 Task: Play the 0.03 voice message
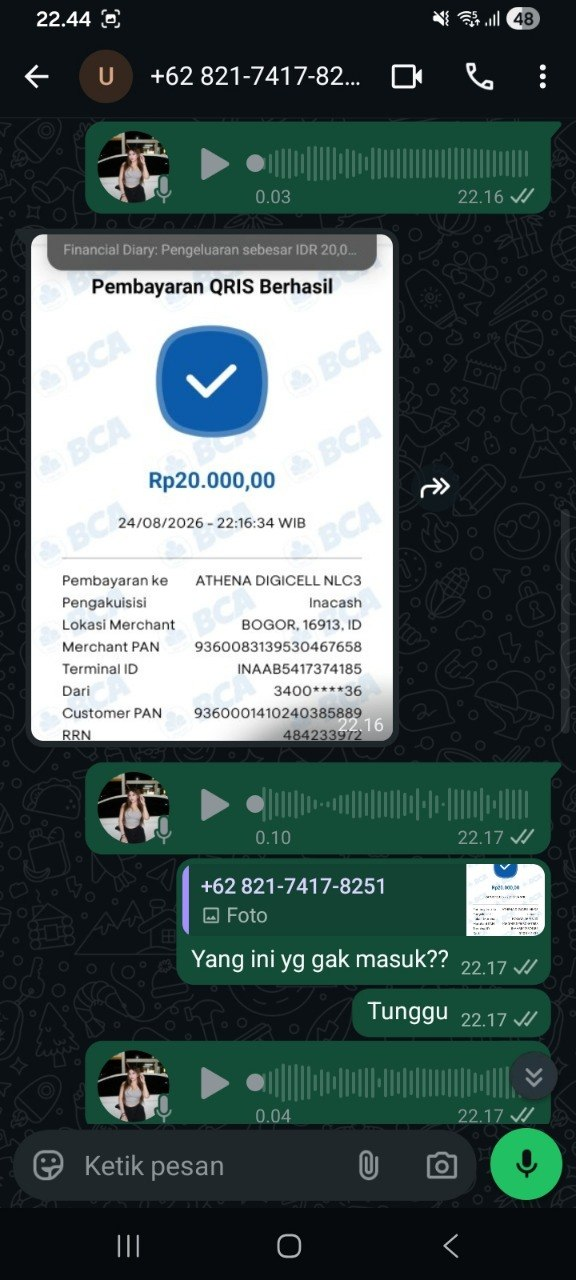coord(214,164)
